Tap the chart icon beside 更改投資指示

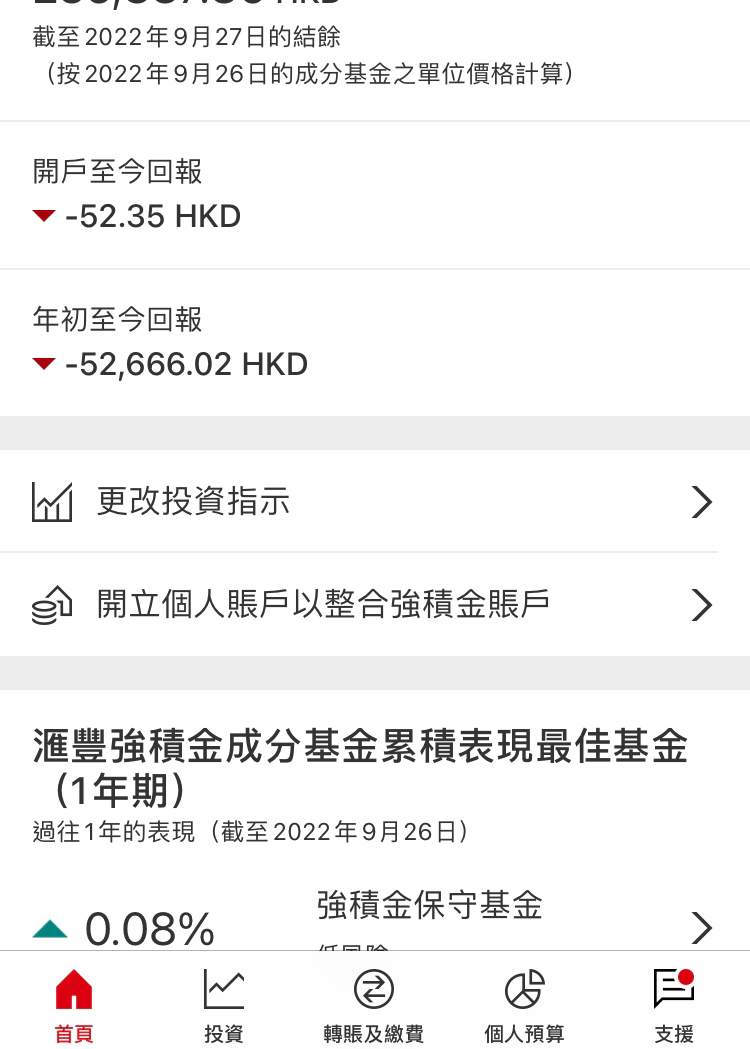pos(52,501)
